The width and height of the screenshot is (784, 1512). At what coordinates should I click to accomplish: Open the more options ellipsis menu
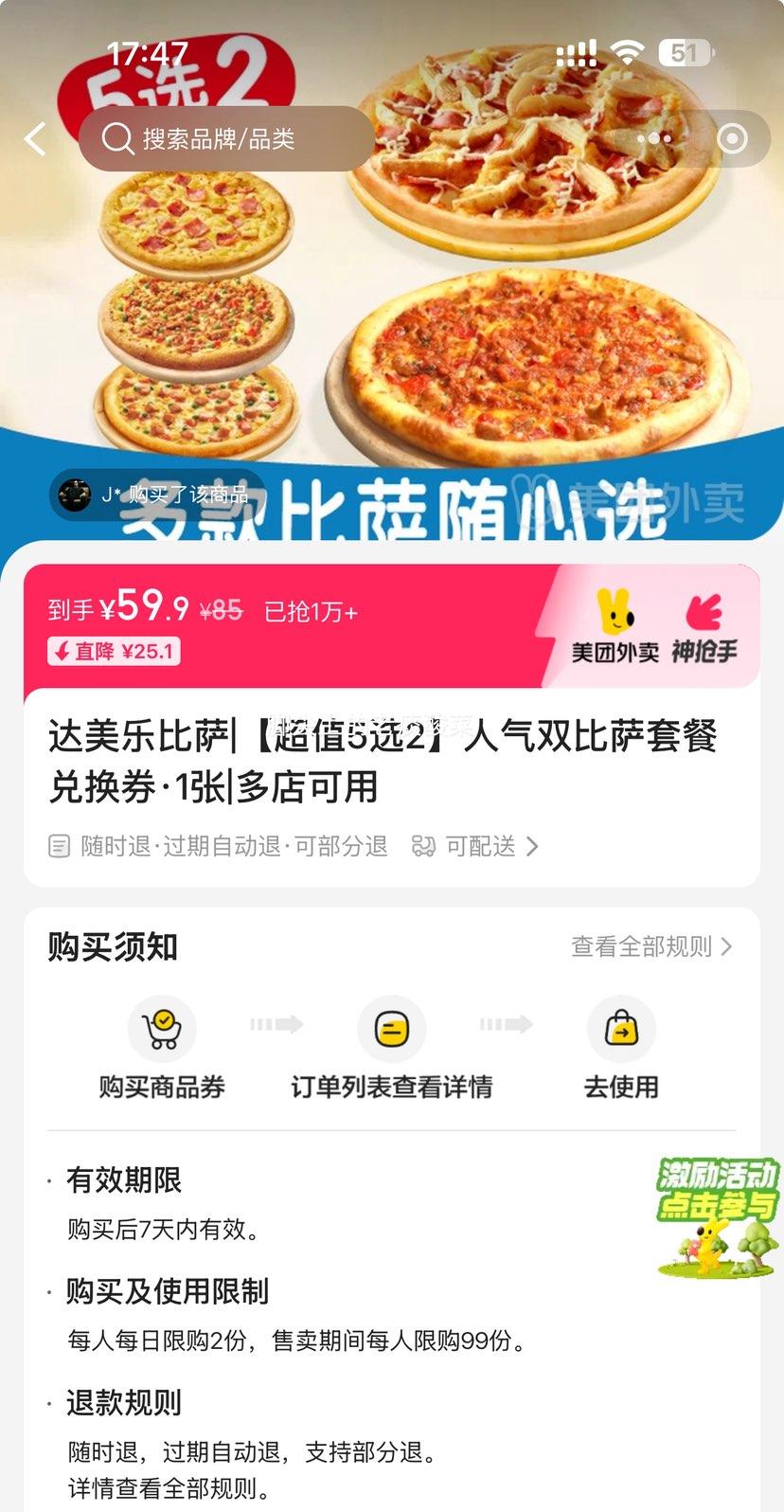tap(654, 138)
